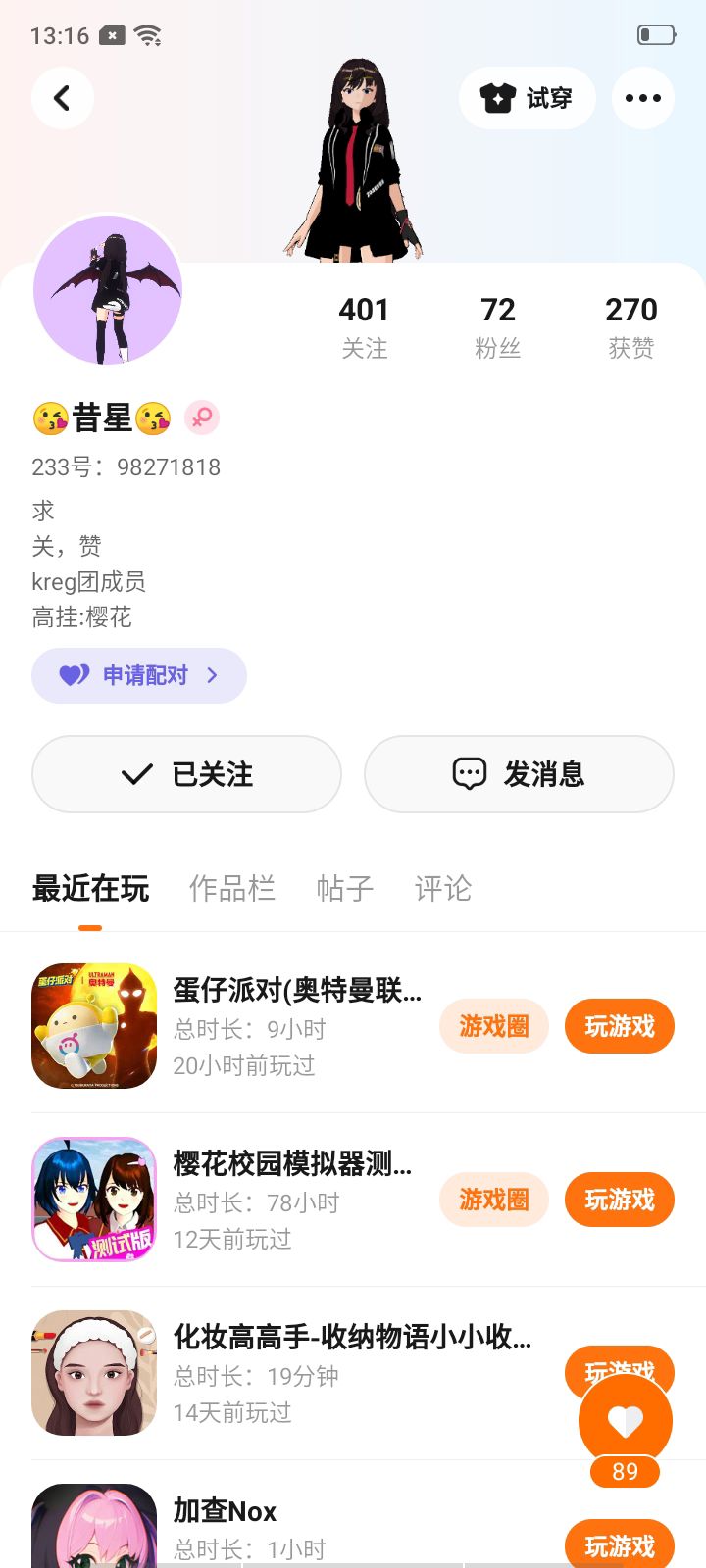Play 加查Nox with 玩游戏 button
Image resolution: width=706 pixels, height=1568 pixels.
tap(619, 1545)
